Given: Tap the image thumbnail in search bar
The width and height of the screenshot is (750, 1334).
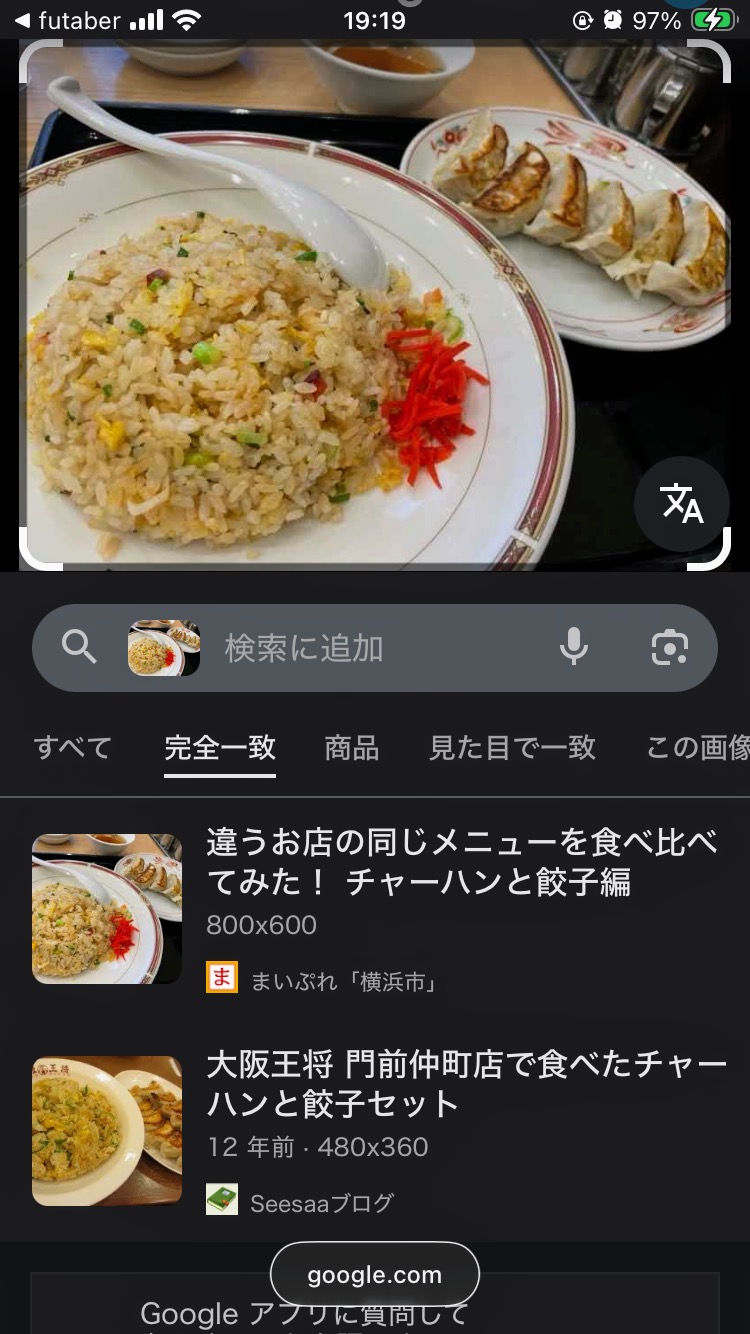Looking at the screenshot, I should tap(164, 648).
